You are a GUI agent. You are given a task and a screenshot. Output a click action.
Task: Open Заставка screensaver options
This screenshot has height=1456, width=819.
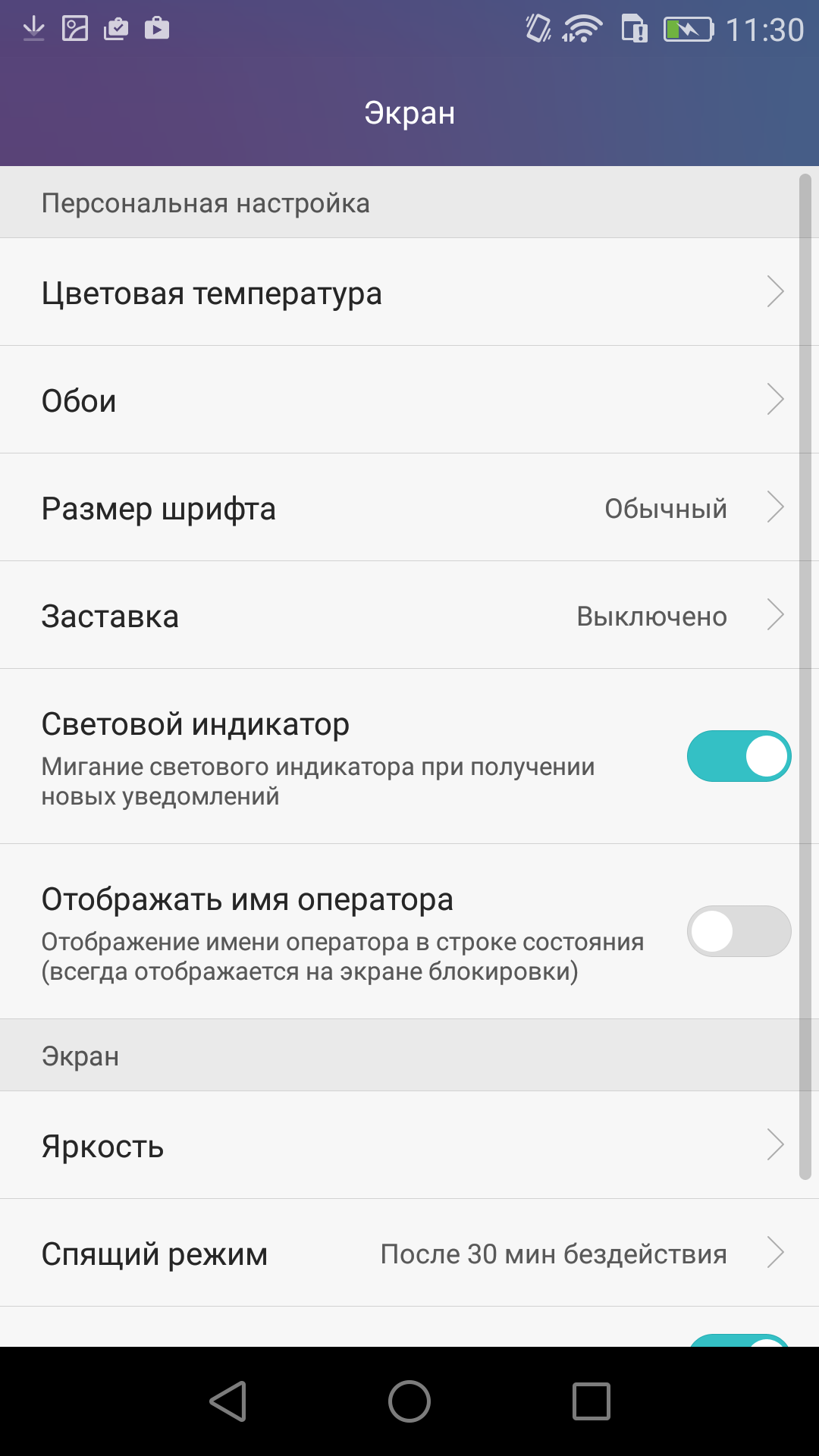tap(409, 615)
